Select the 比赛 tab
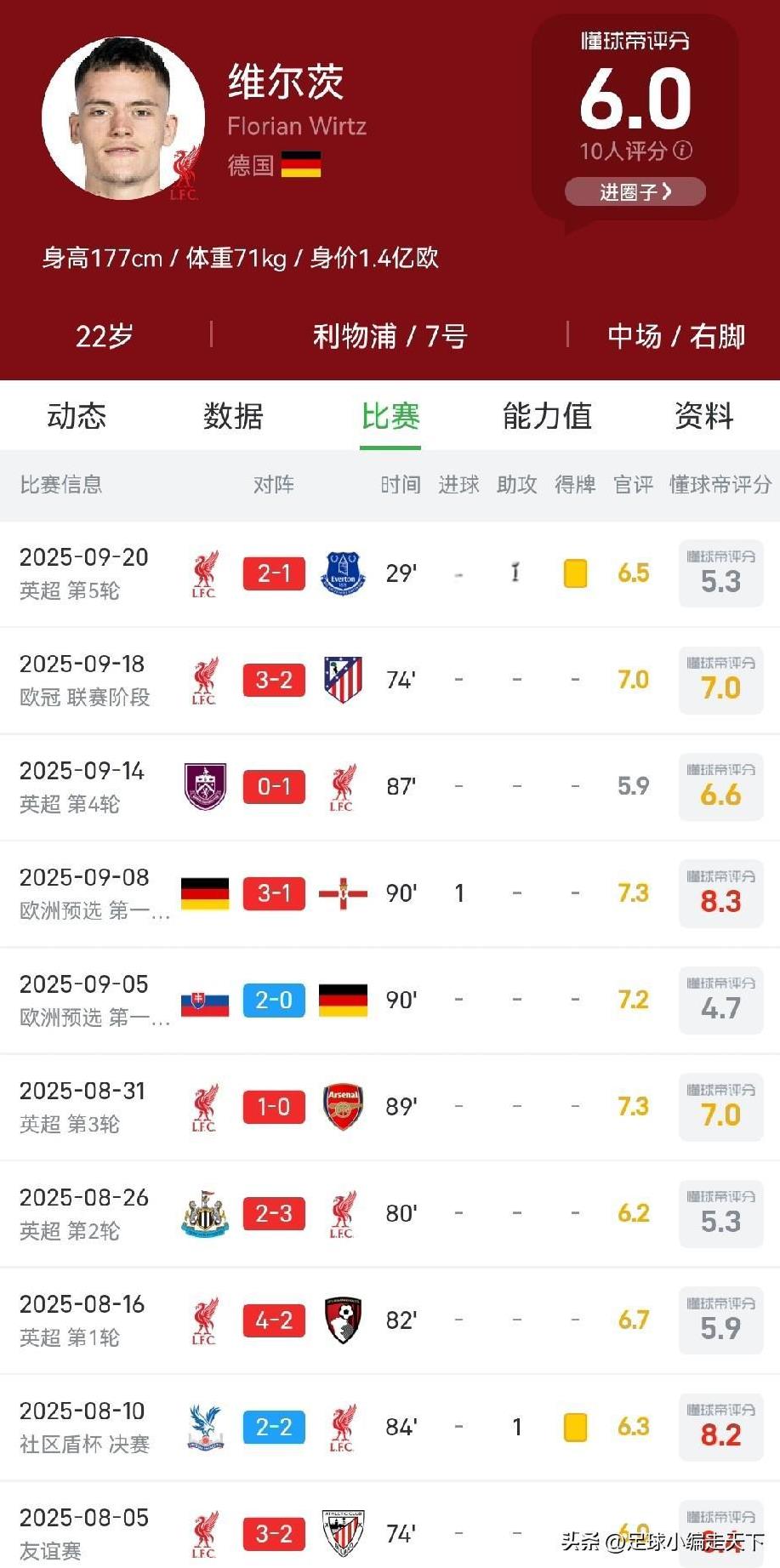Image resolution: width=780 pixels, height=1568 pixels. [390, 416]
